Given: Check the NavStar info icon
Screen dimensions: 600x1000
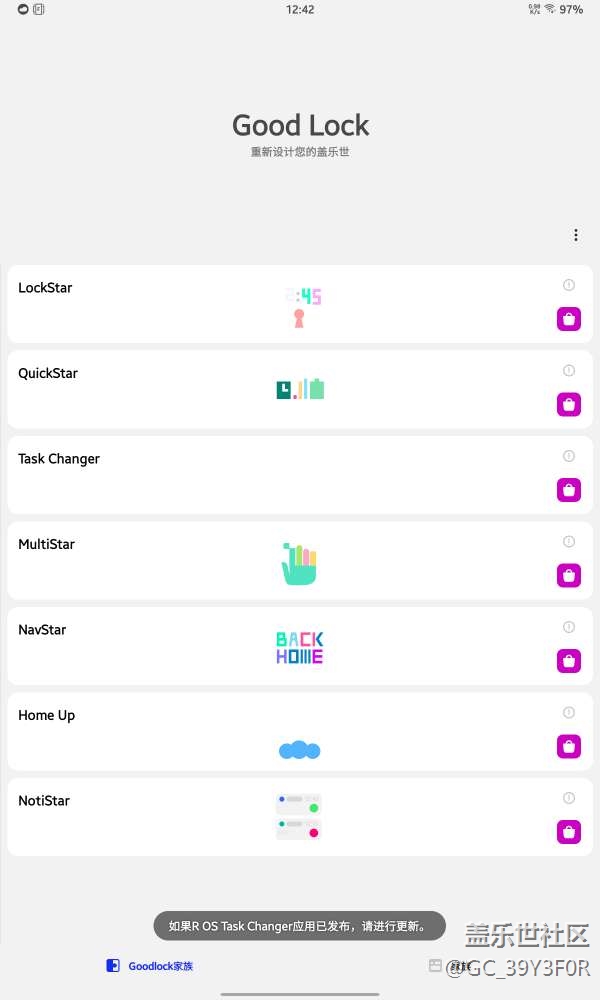Looking at the screenshot, I should point(569,627).
